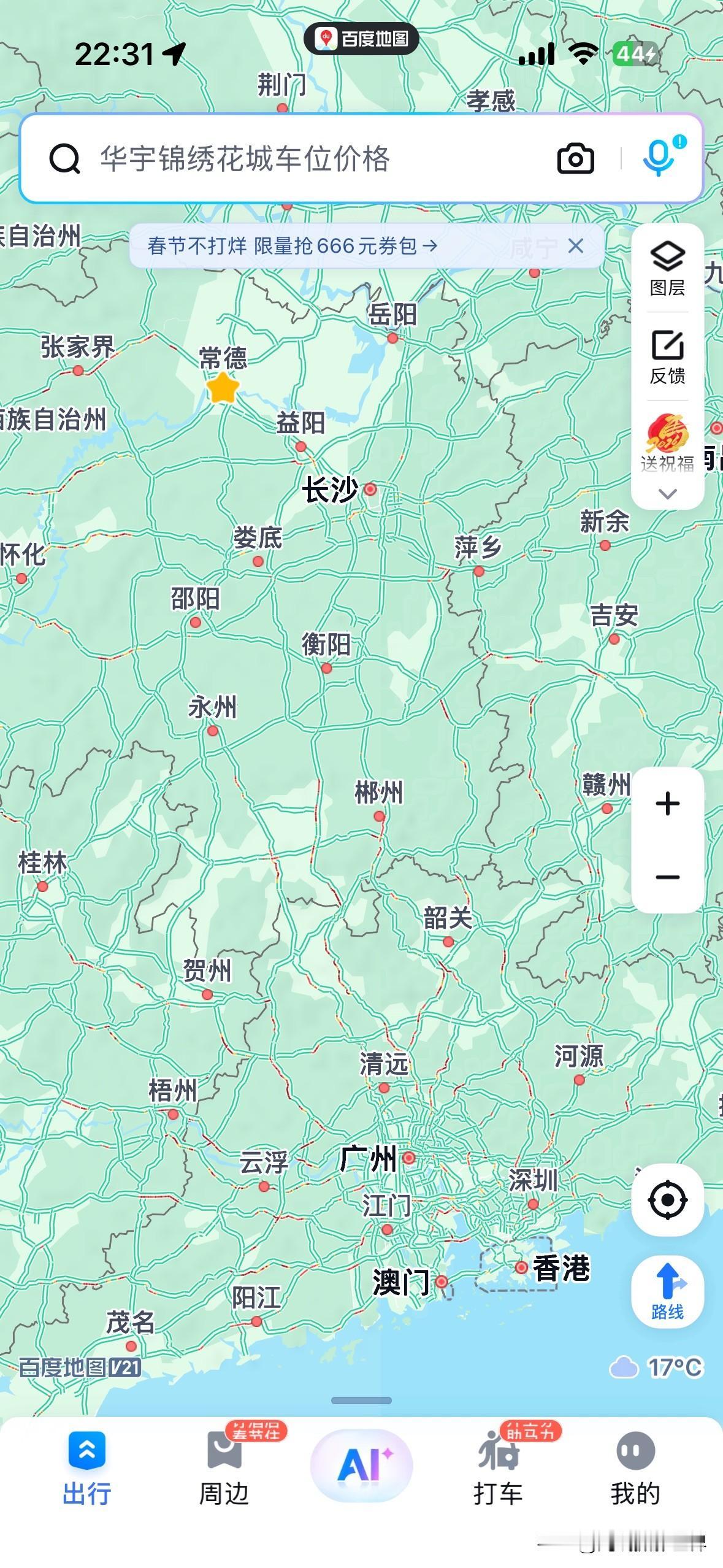
Task: Tap the yellow star marker at 常德
Action: coord(223,389)
